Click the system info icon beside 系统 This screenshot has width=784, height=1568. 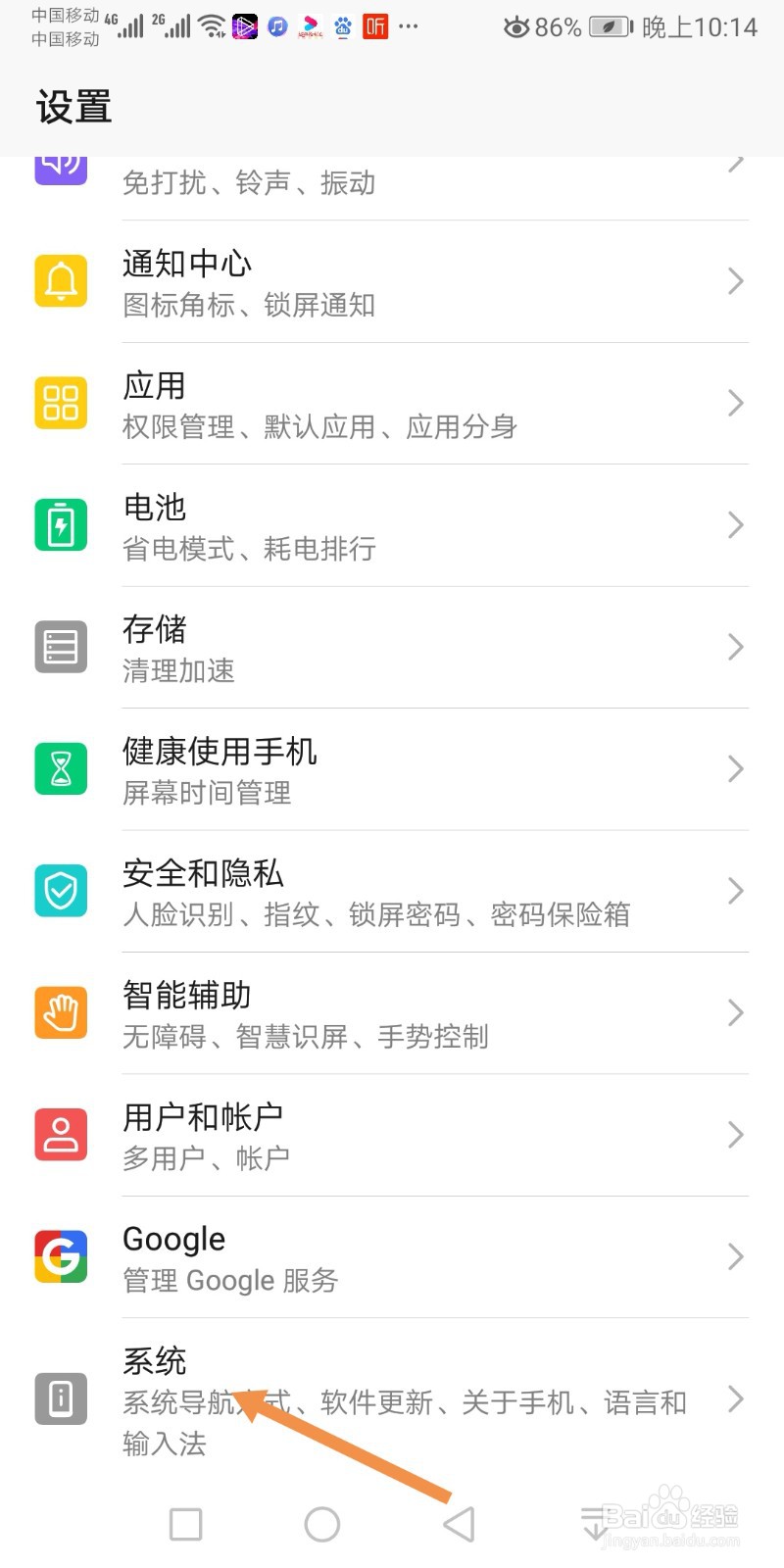[x=60, y=1399]
